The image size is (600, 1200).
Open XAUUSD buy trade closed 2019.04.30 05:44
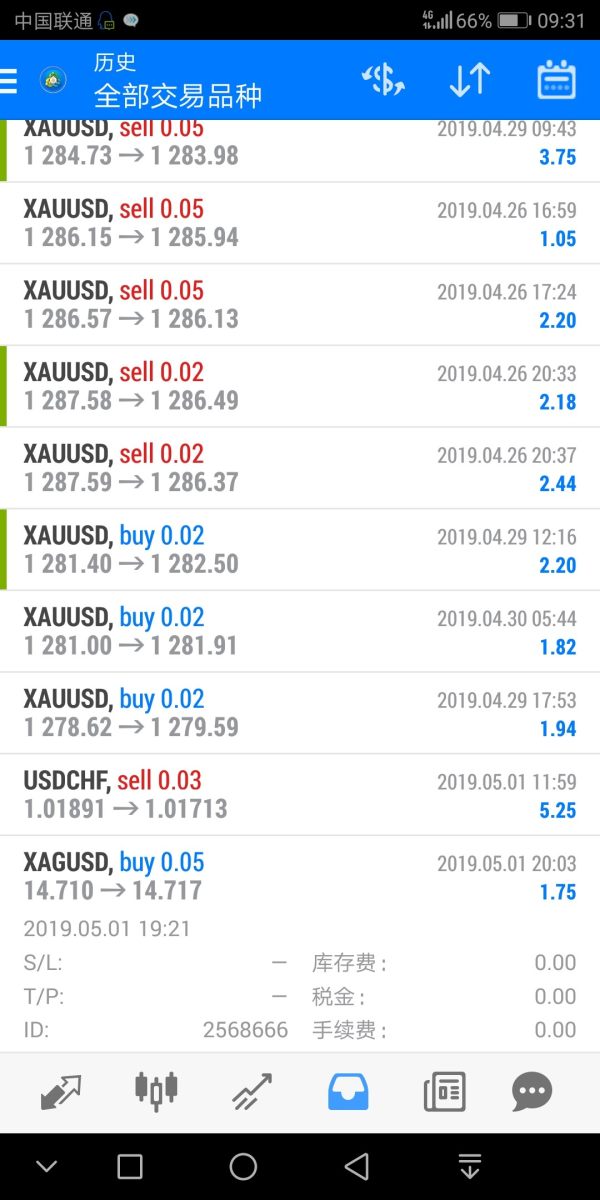pos(300,632)
